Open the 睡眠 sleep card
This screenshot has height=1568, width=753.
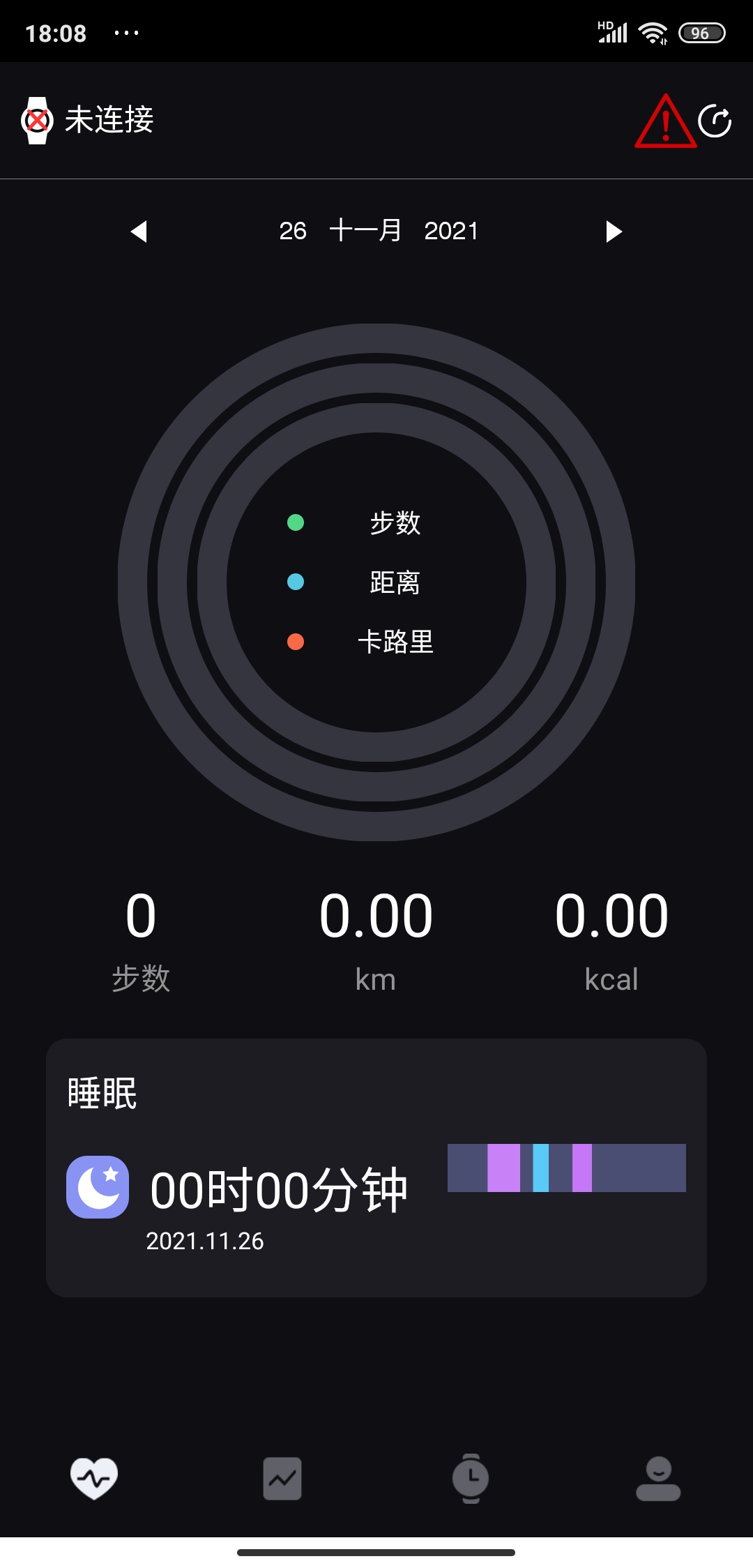point(376,1168)
